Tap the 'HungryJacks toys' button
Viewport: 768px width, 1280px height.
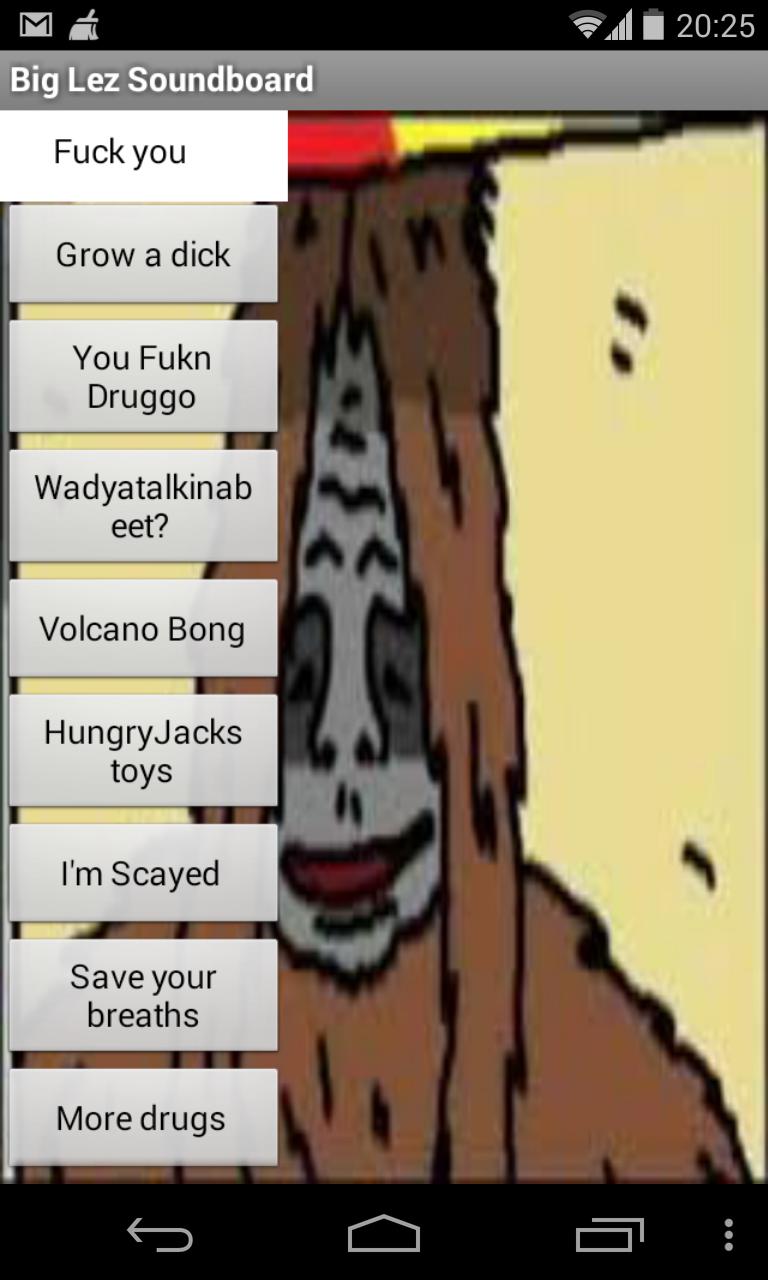click(143, 751)
